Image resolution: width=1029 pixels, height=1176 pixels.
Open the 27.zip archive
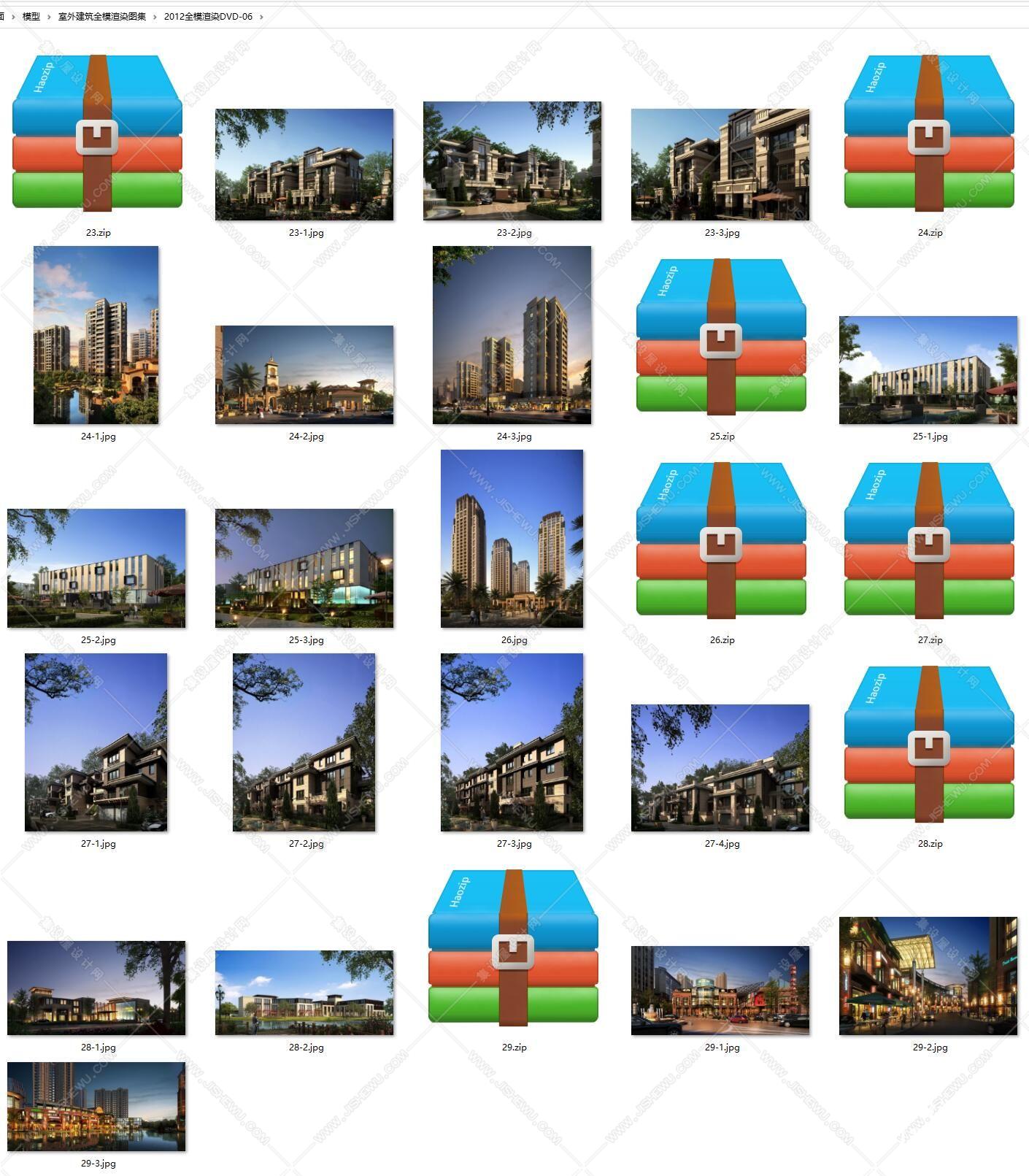(x=929, y=539)
